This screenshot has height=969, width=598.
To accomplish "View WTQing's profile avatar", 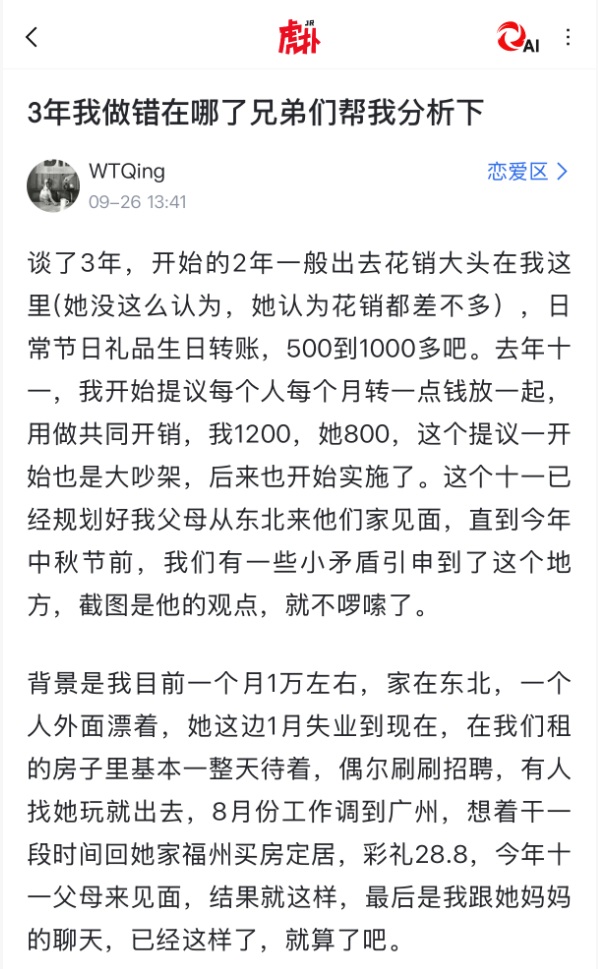I will tap(53, 185).
